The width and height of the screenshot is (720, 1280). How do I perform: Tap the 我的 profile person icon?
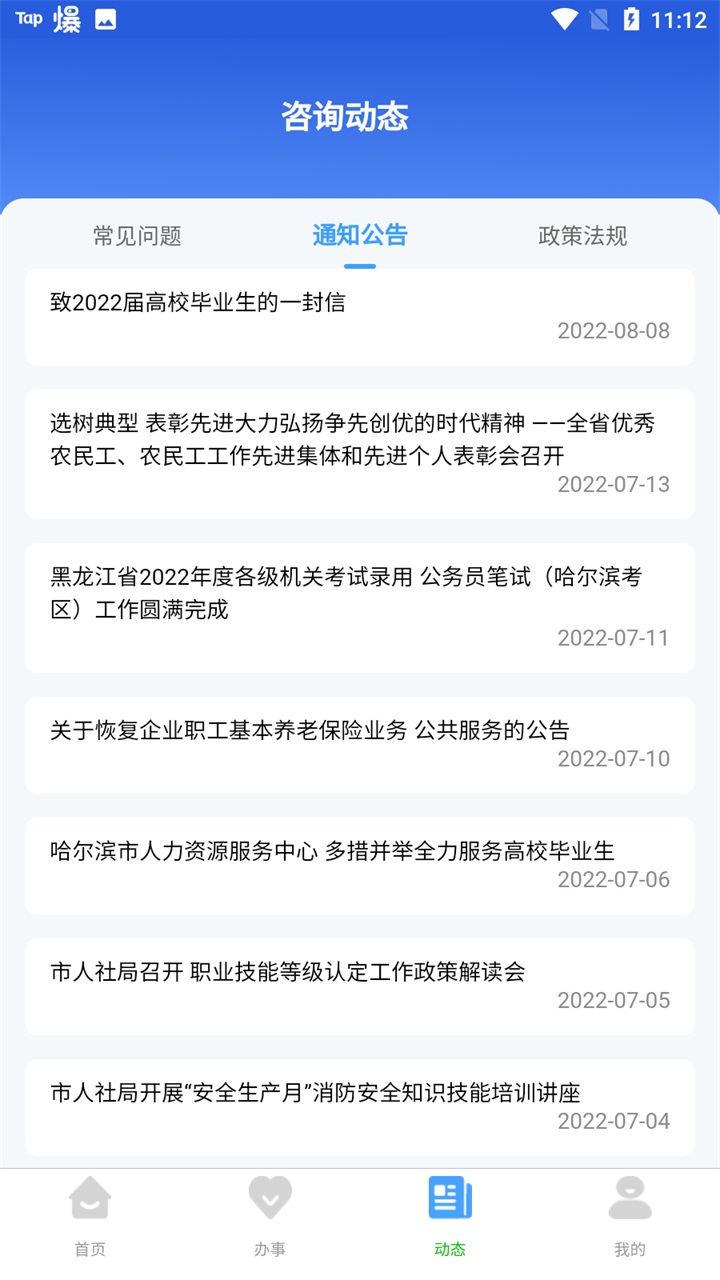pos(631,1198)
